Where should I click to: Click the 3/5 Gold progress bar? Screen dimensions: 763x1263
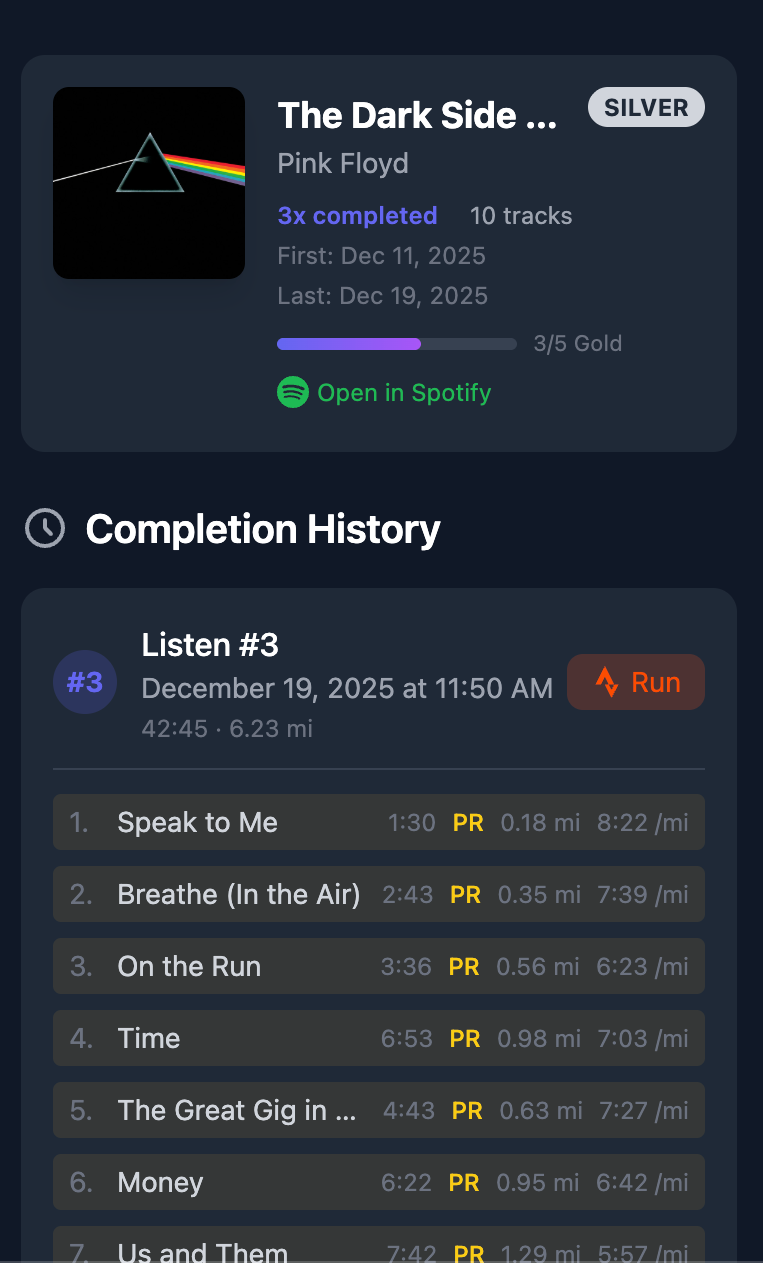point(396,343)
